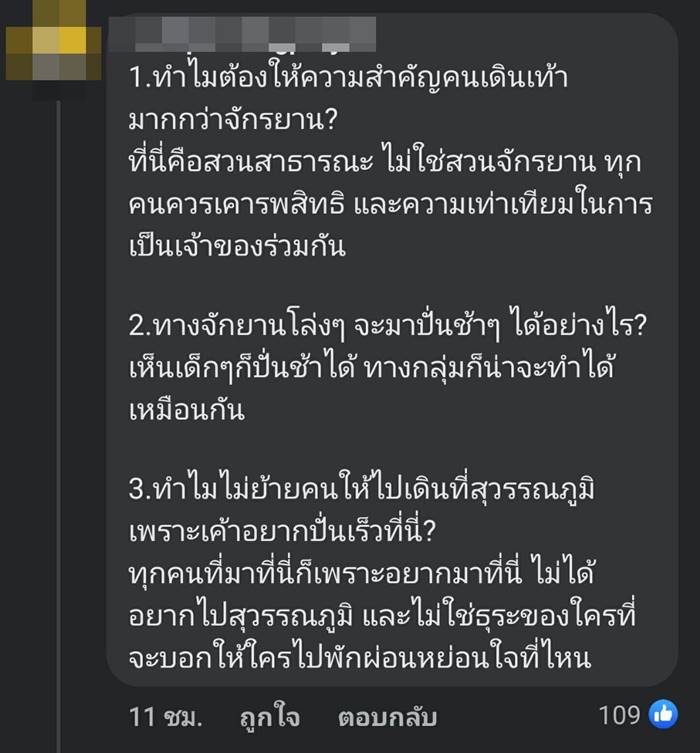700x753 pixels.
Task: View the 109 reactions on comment
Action: point(636,714)
